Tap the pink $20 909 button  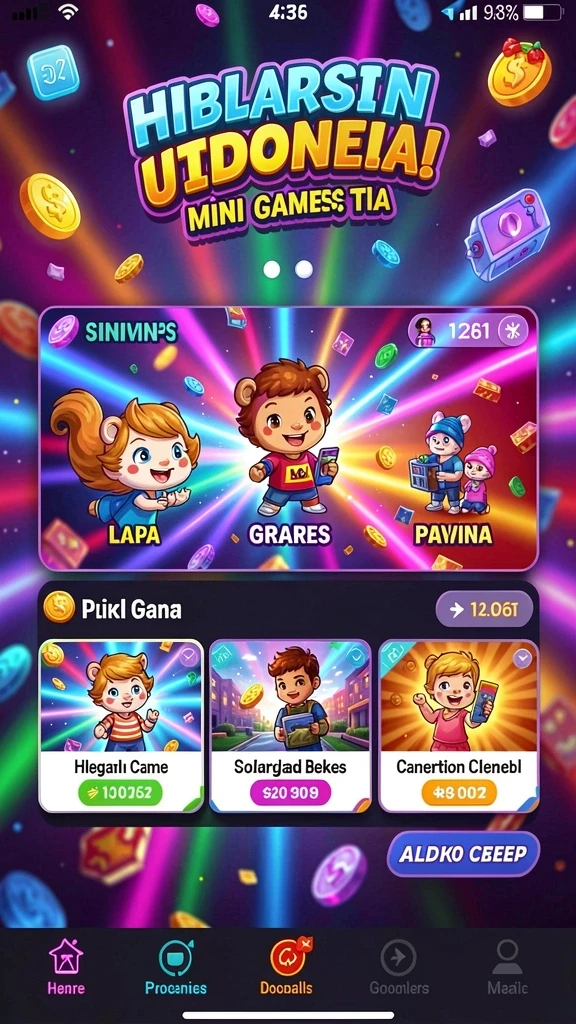coord(291,793)
